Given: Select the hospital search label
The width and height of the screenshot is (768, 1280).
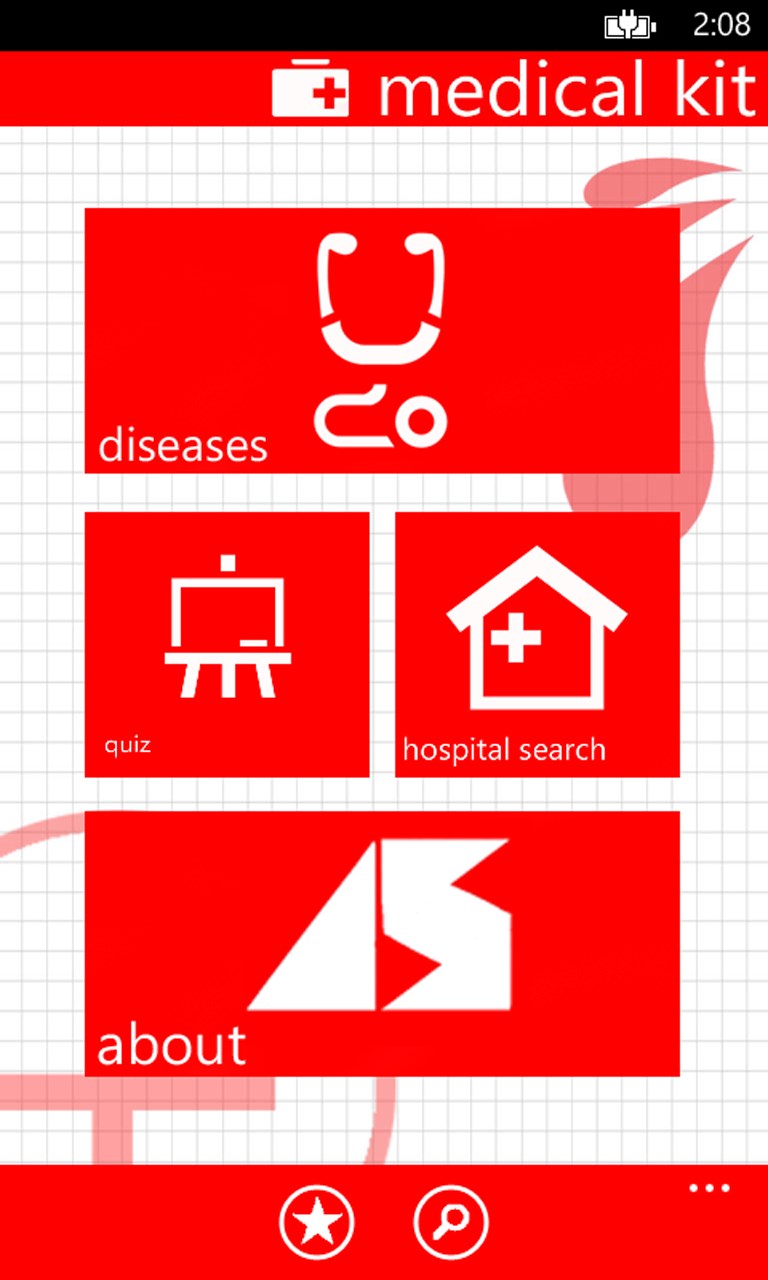Looking at the screenshot, I should [x=504, y=749].
